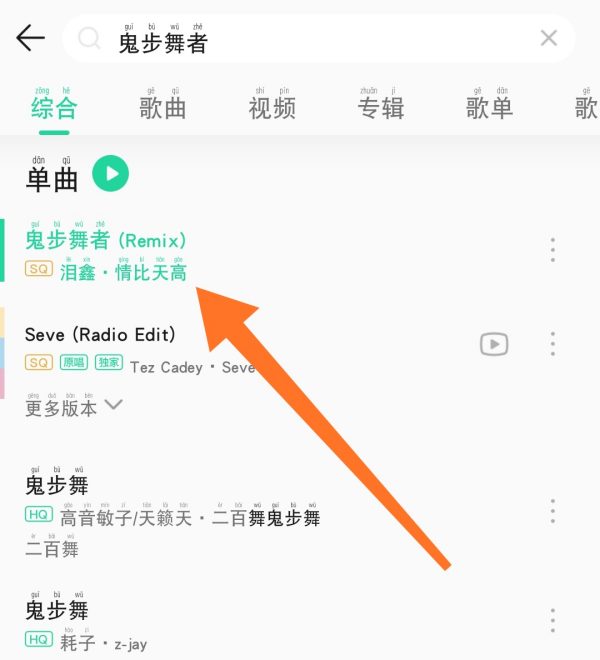The height and width of the screenshot is (660, 600).
Task: Select the 综合 tab
Action: click(x=54, y=107)
